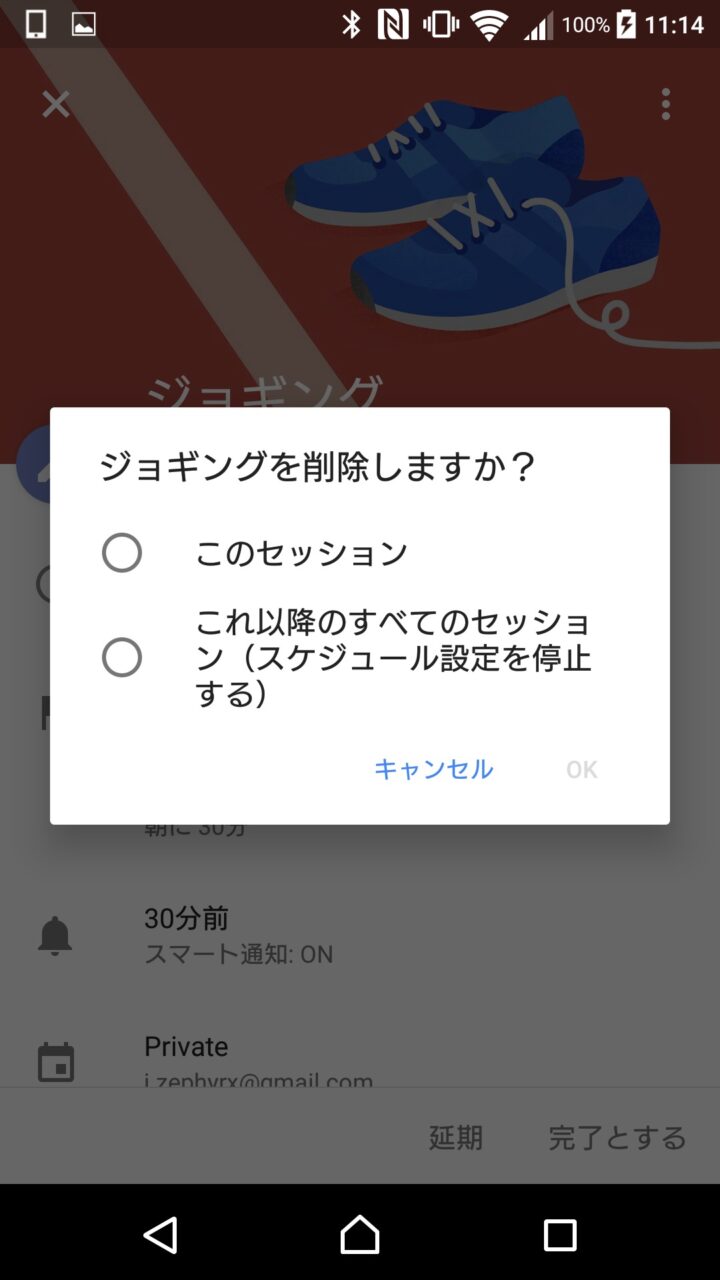Go back using the system back button
This screenshot has height=1280, width=720.
click(x=160, y=1235)
